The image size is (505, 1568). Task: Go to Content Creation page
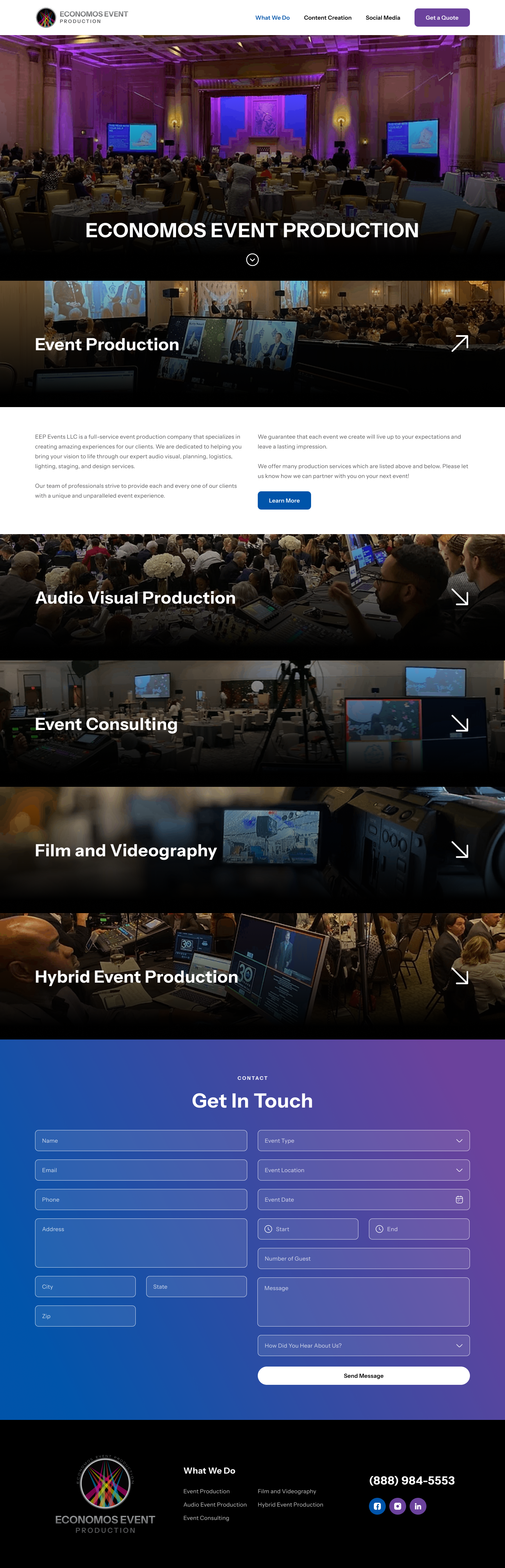click(327, 18)
